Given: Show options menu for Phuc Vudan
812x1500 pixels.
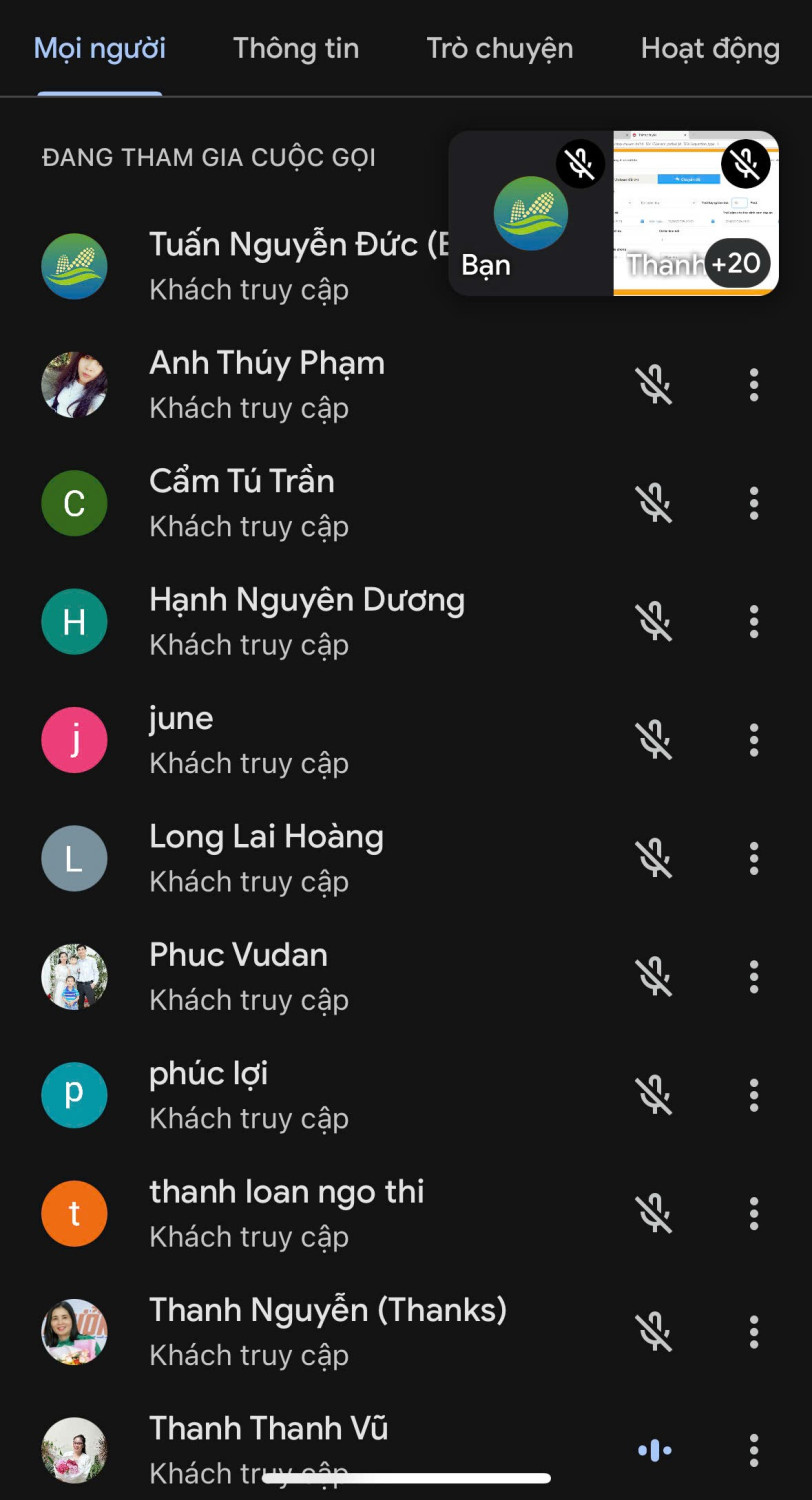Looking at the screenshot, I should click(x=754, y=977).
